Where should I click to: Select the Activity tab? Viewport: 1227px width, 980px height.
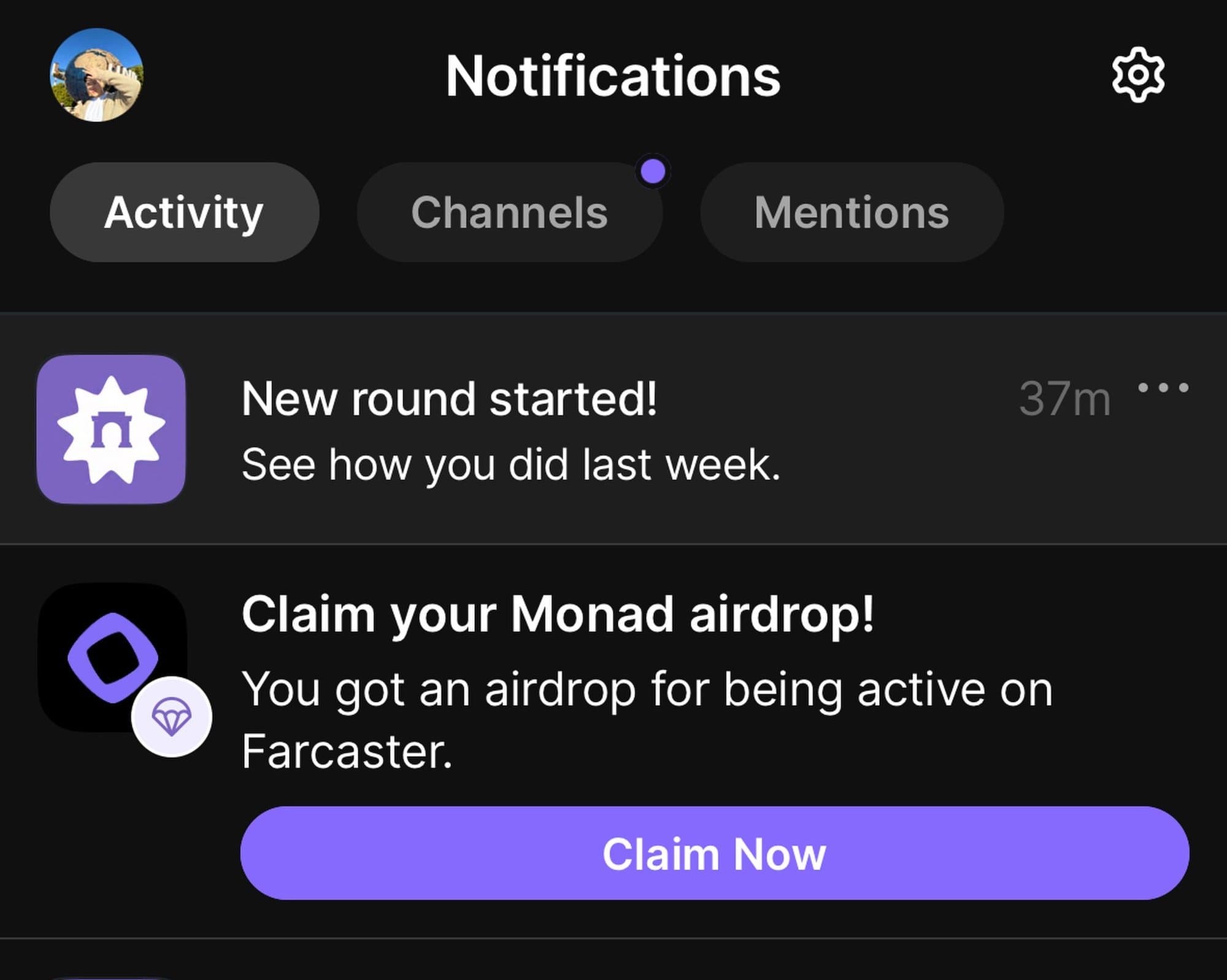pos(184,212)
